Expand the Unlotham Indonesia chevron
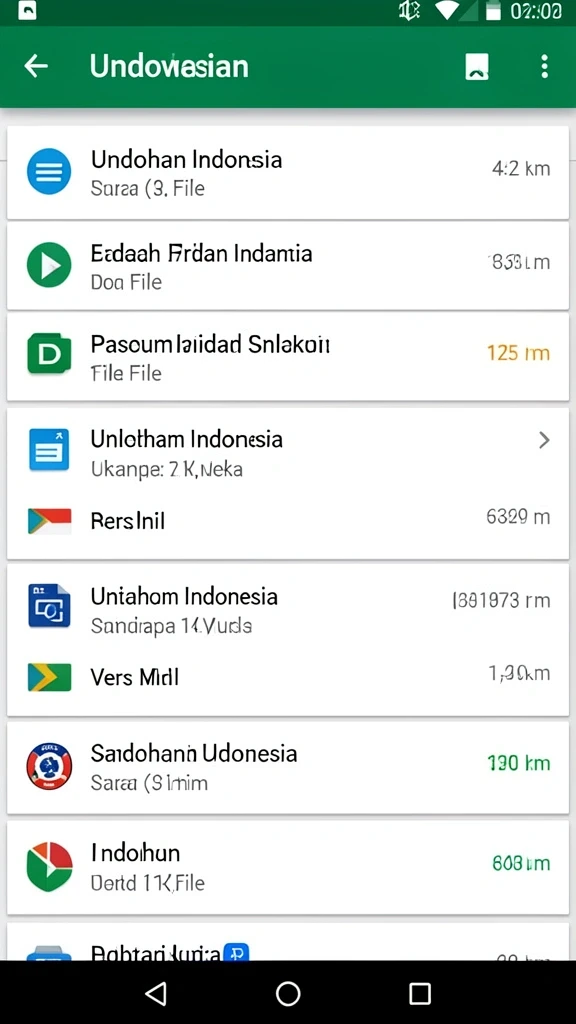 (543, 441)
